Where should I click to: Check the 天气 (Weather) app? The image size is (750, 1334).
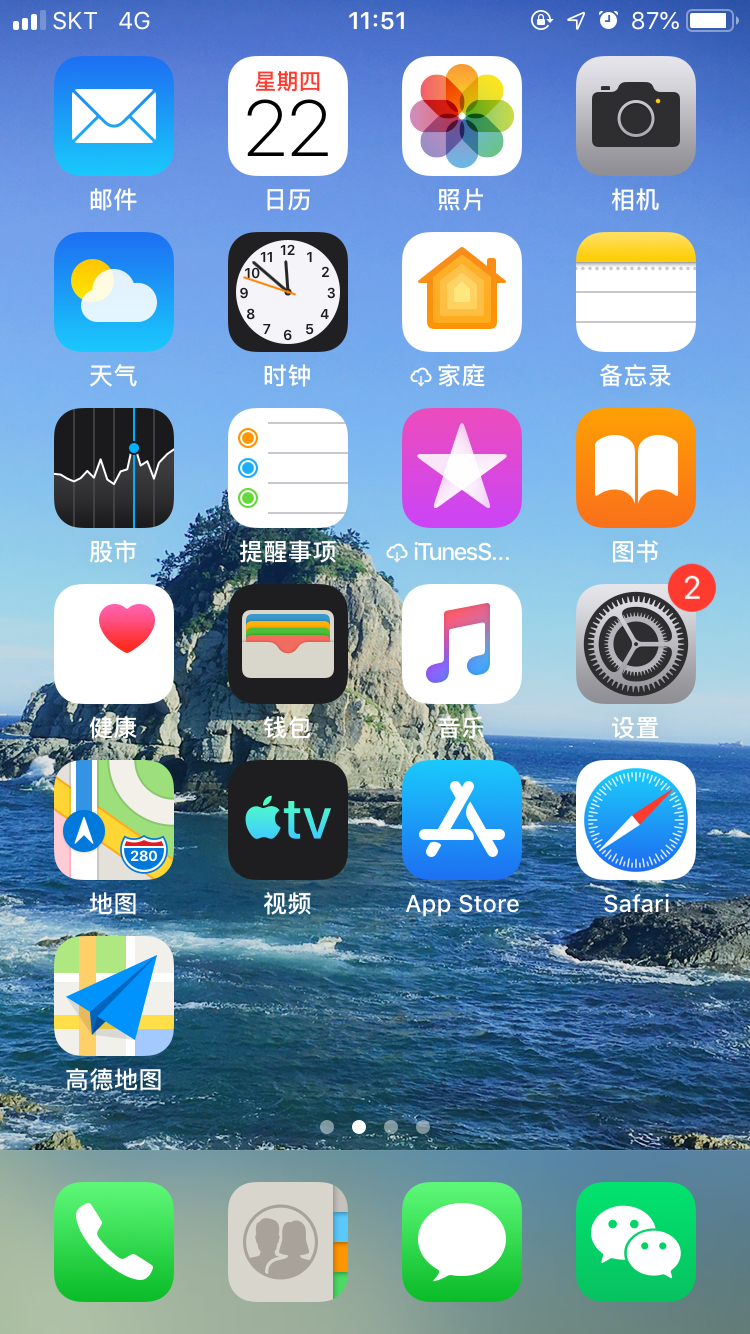coord(113,292)
